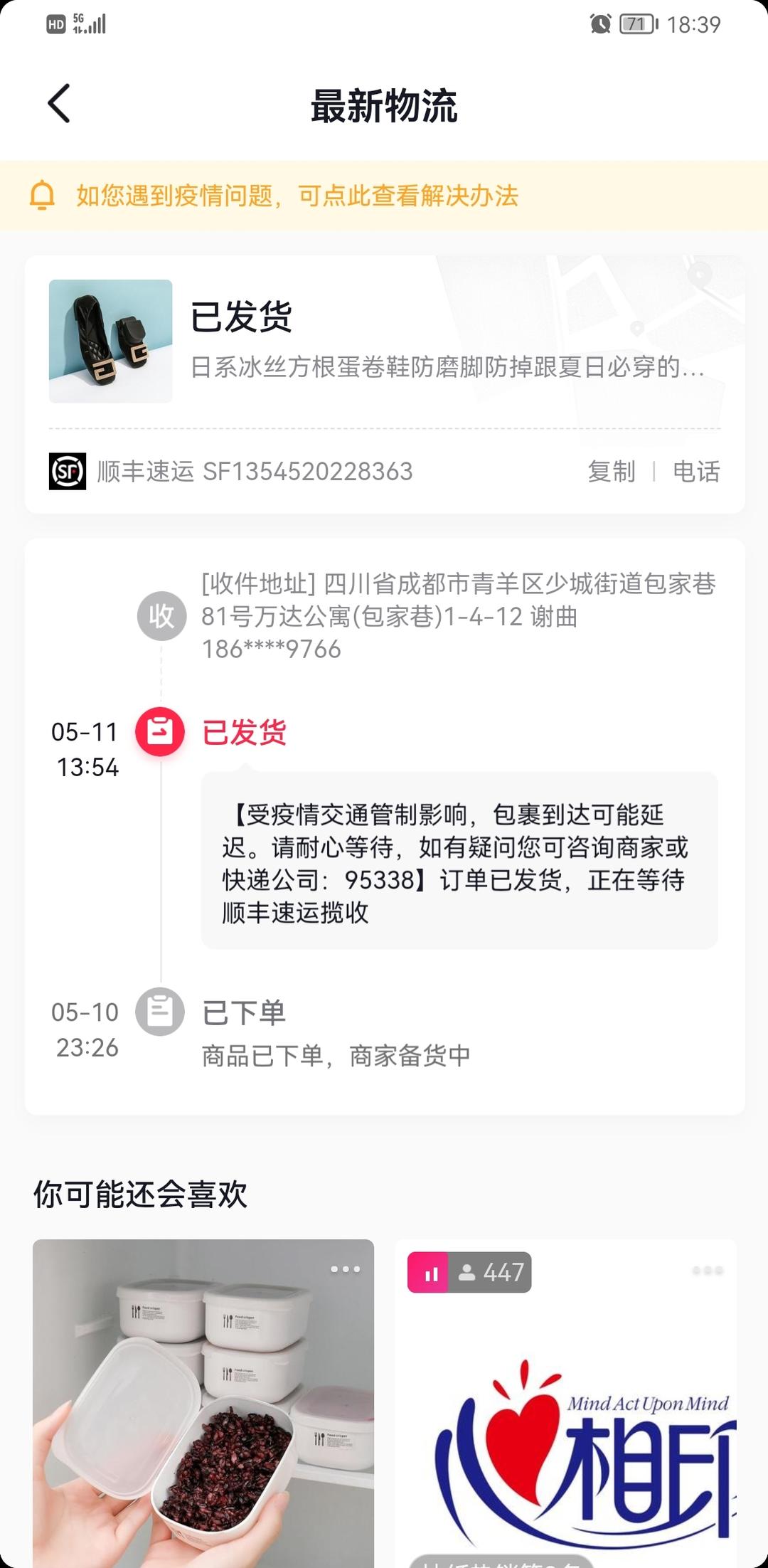Copy the 顺丰速运 tracking number
Screen dimensions: 768x1568
tap(611, 472)
